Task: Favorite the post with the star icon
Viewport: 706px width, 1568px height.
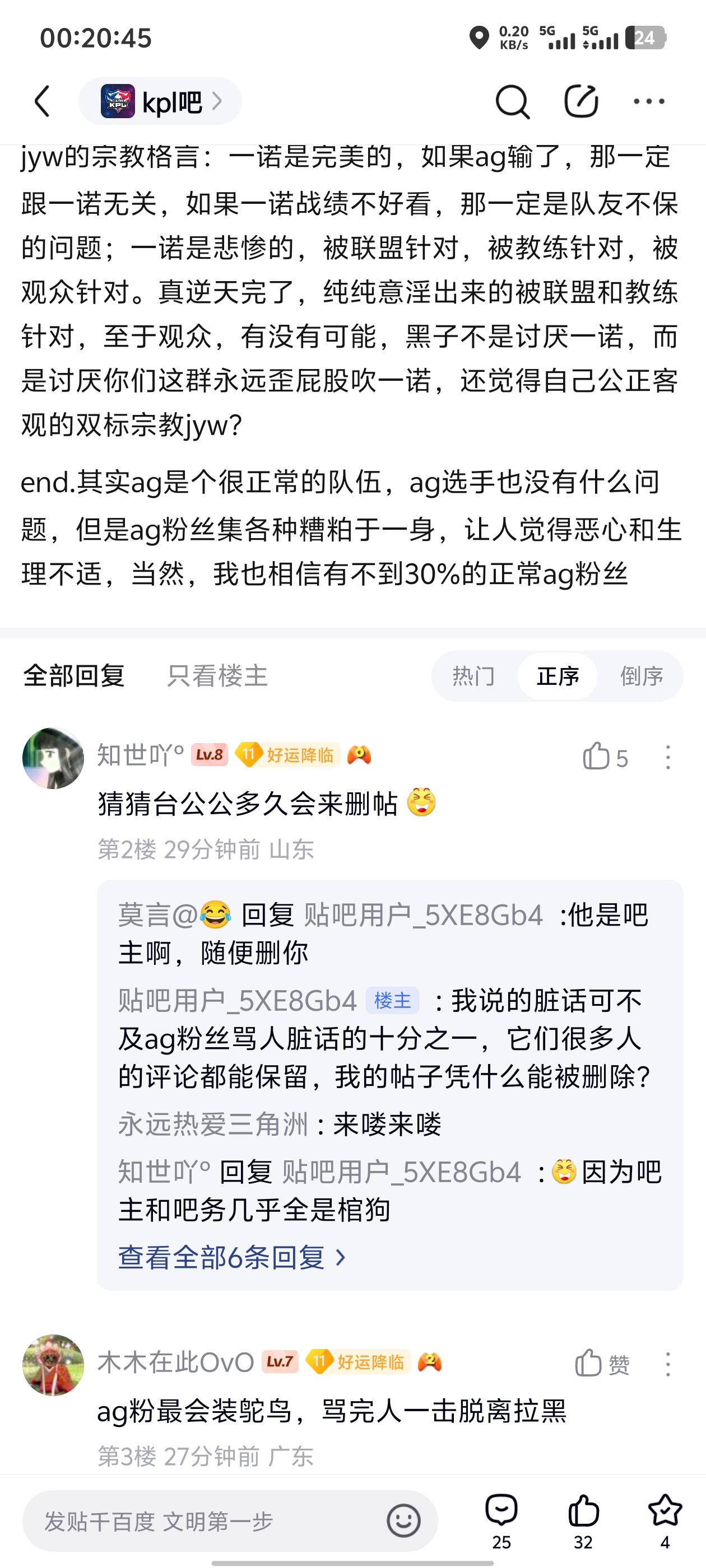Action: pos(665,1513)
